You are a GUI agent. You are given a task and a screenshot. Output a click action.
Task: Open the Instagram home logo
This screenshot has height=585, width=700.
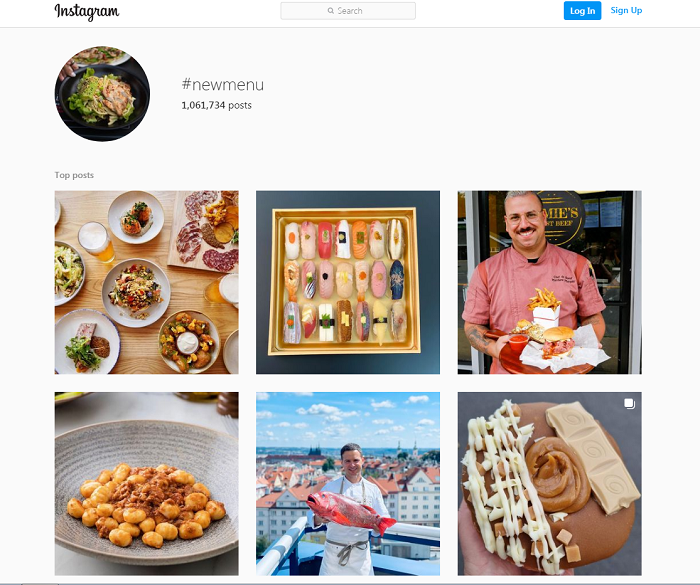pyautogui.click(x=86, y=12)
